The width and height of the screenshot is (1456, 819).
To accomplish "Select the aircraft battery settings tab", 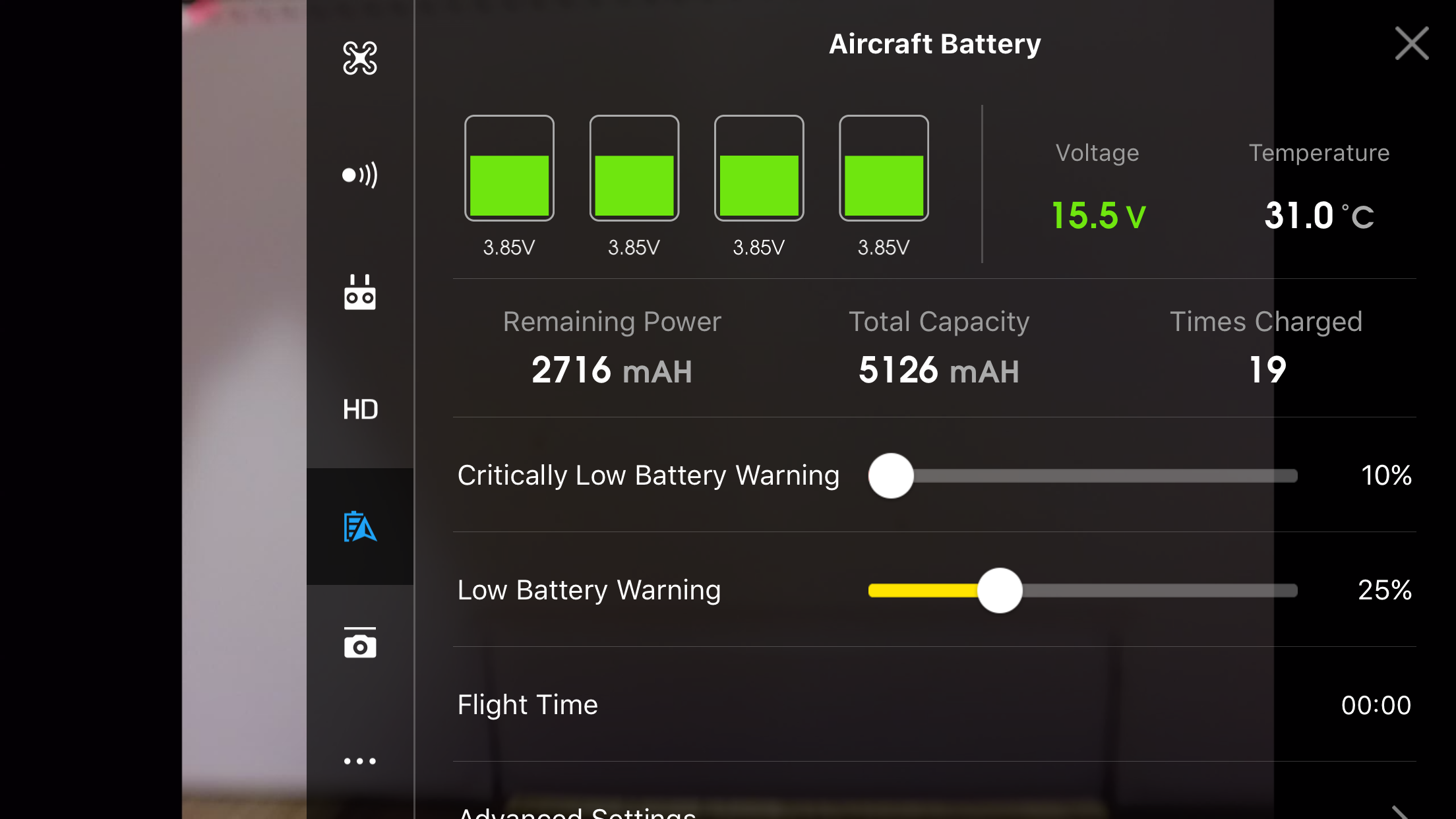I will (360, 527).
